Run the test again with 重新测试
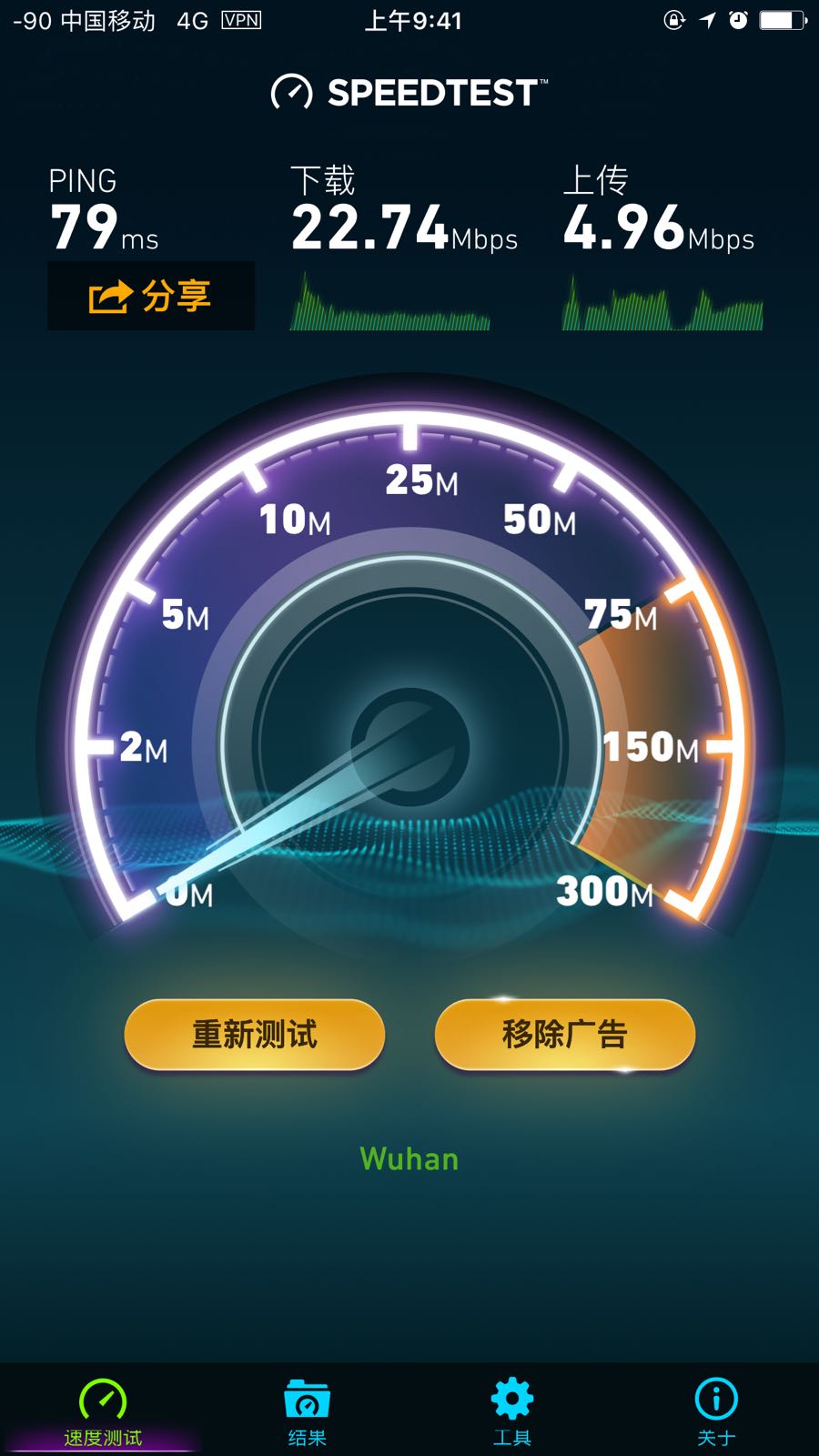This screenshot has height=1456, width=819. pyautogui.click(x=255, y=1035)
